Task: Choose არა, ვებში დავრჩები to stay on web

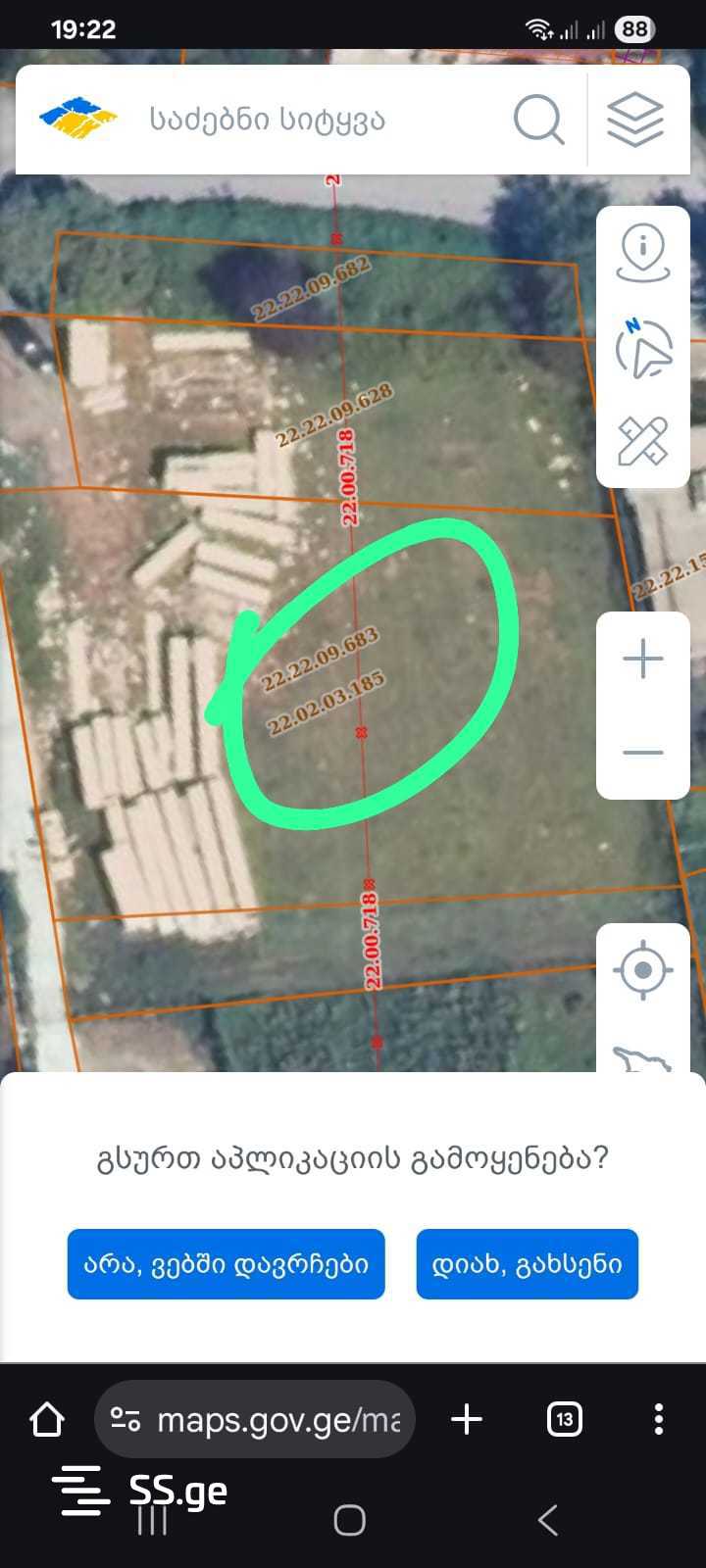Action: (226, 1264)
